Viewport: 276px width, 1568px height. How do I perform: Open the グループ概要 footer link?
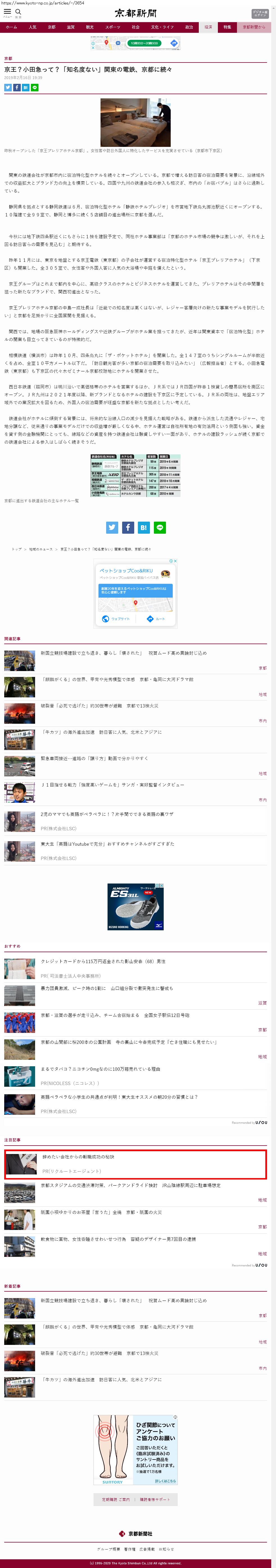[108, 1549]
